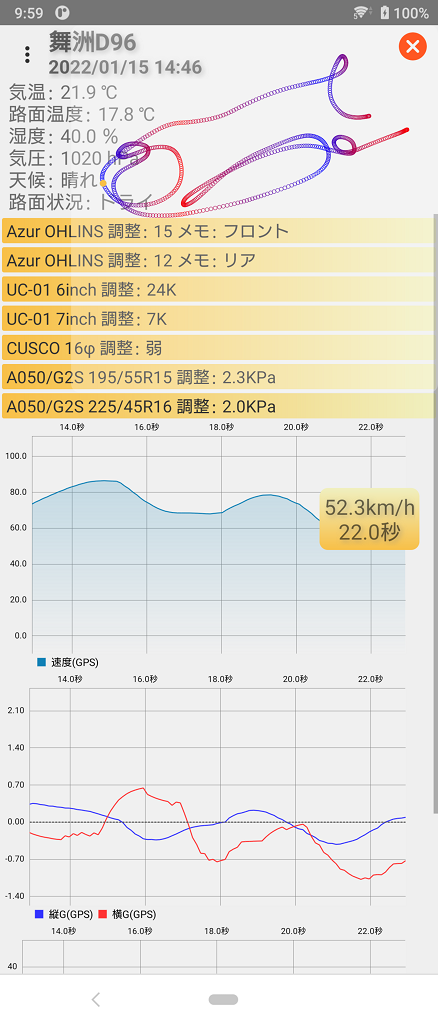Toggle the 速度(GPS) legend series
Viewport: 438px width, 1024px height.
point(69,662)
